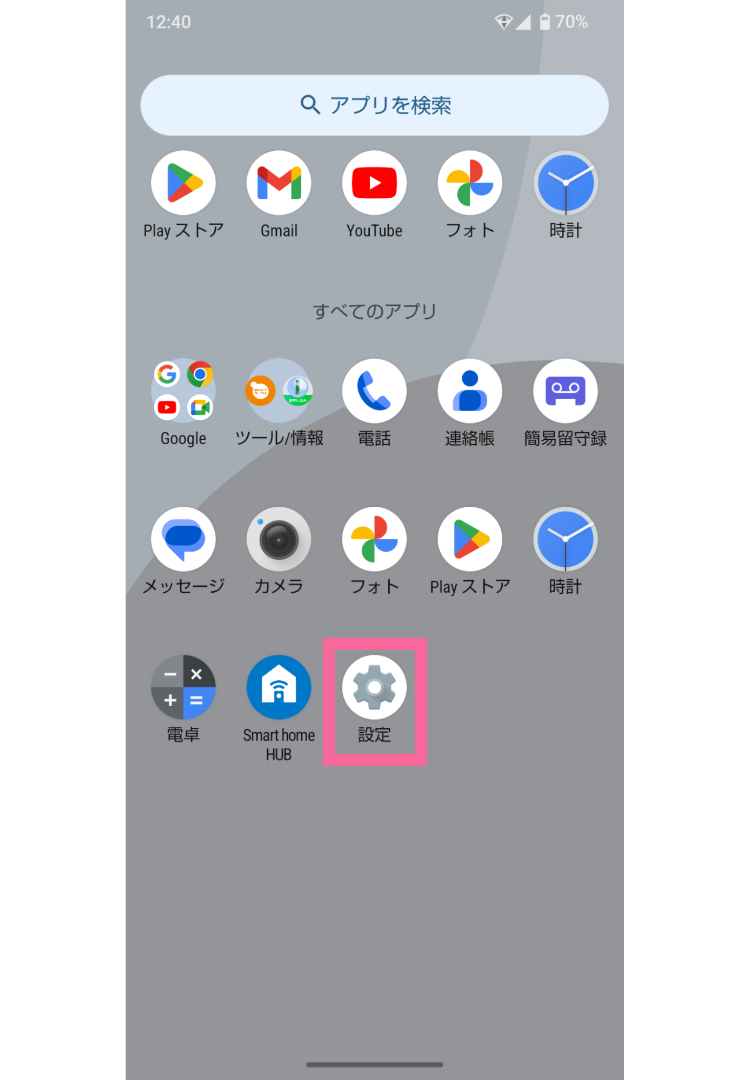Launch YouTube
This screenshot has width=750, height=1080.
(374, 183)
